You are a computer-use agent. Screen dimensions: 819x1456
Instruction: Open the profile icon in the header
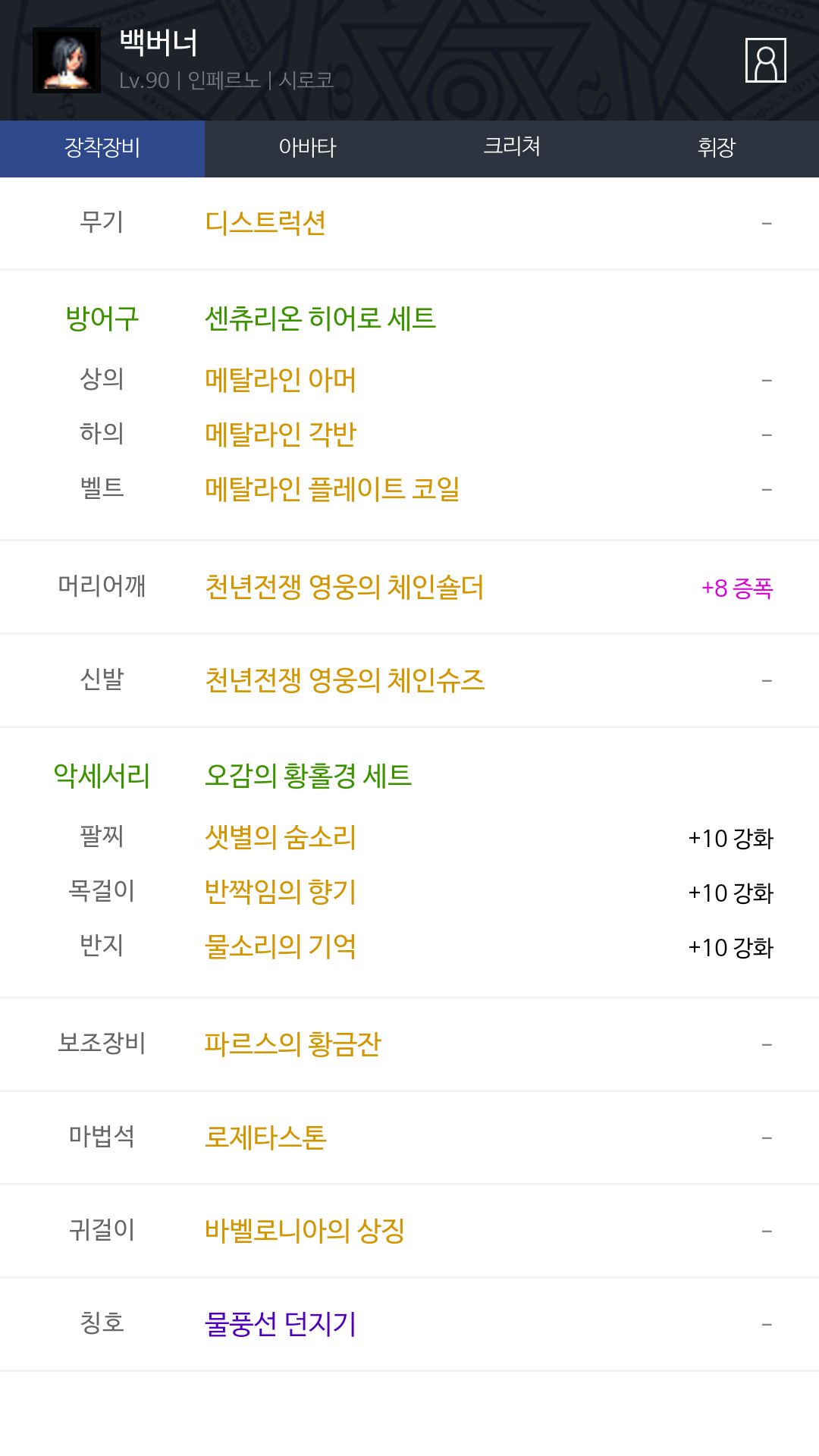pyautogui.click(x=765, y=60)
